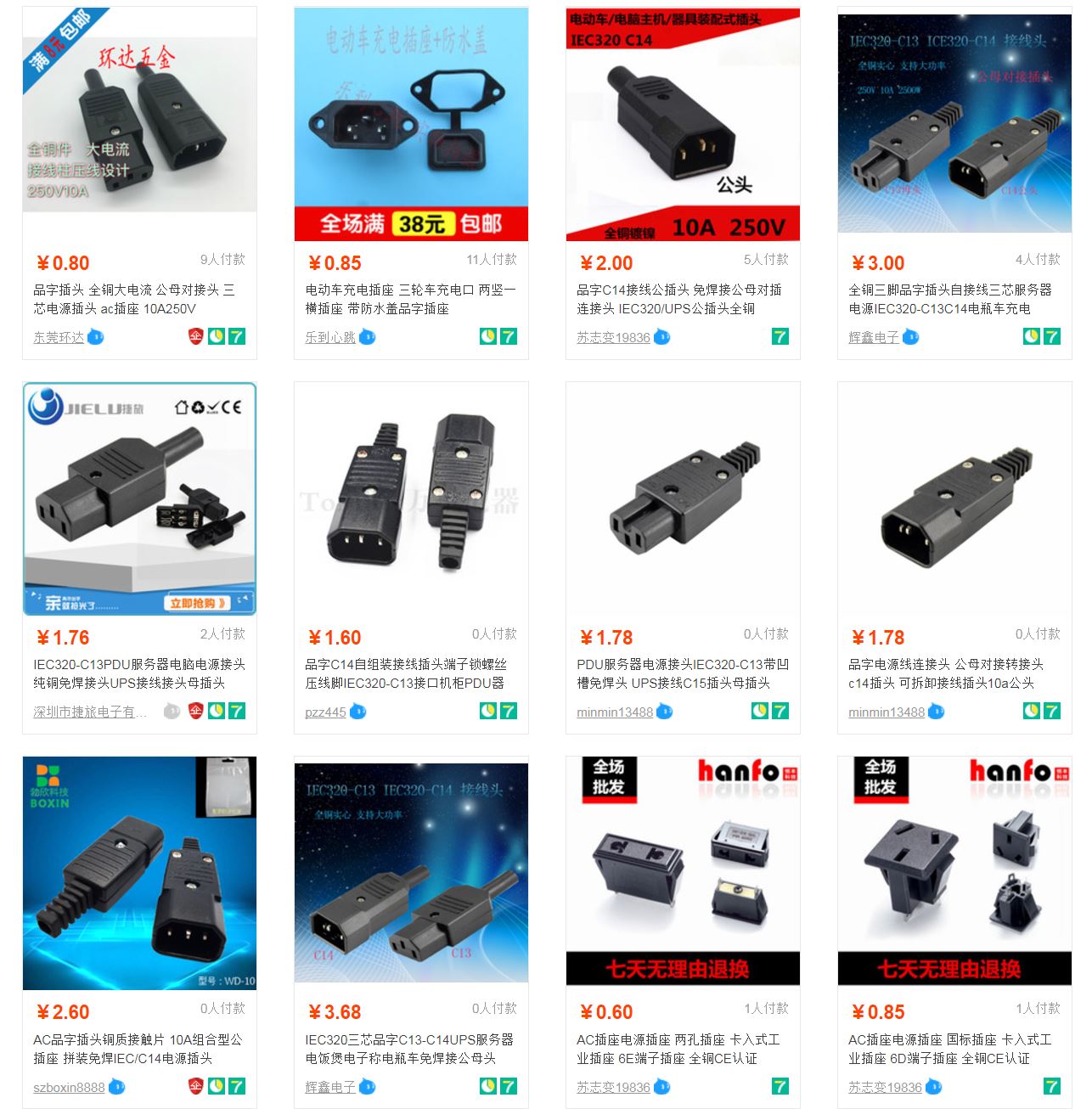Open the ¥3.68 IEC320三芯品字 product
Viewport: 1092px width, 1109px height.
408,1048
